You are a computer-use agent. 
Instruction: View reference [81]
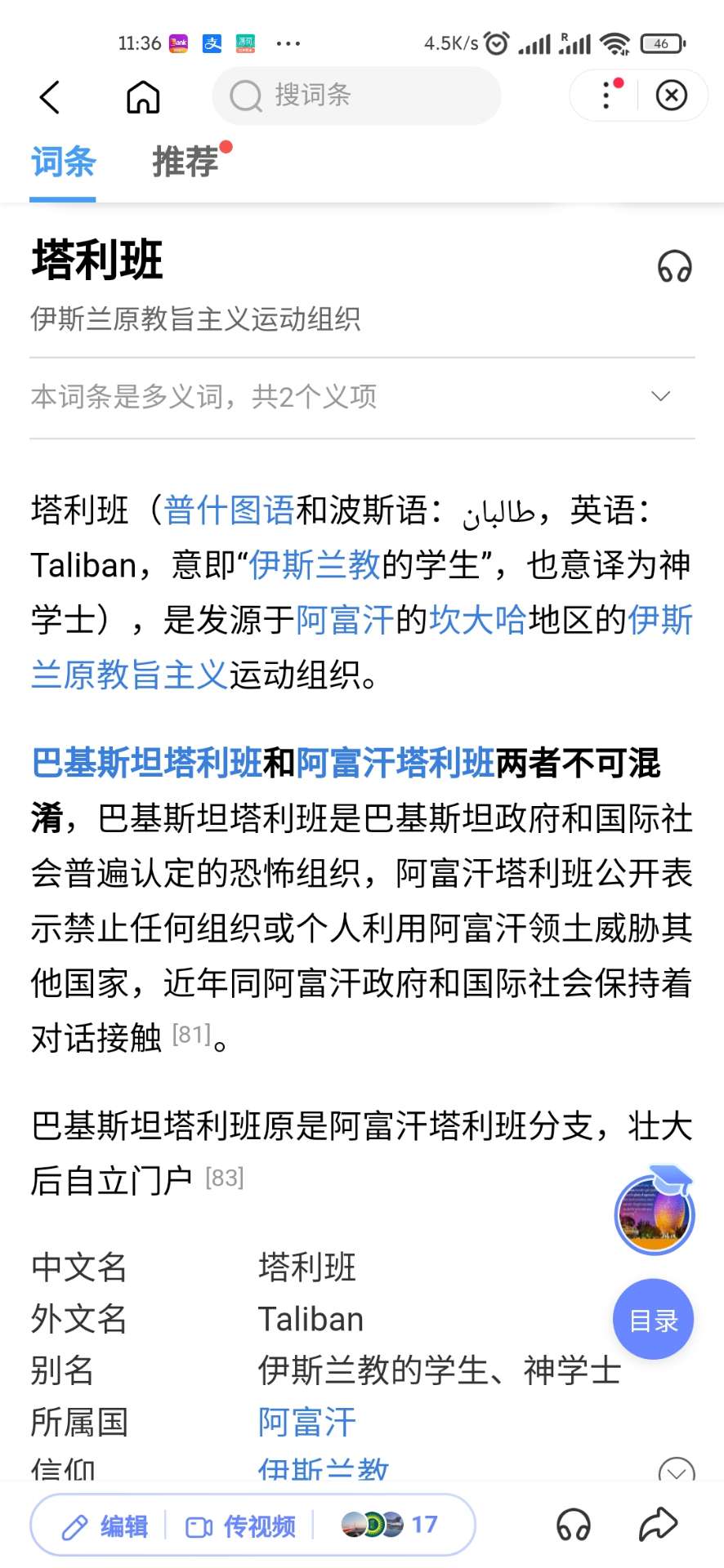(191, 1036)
